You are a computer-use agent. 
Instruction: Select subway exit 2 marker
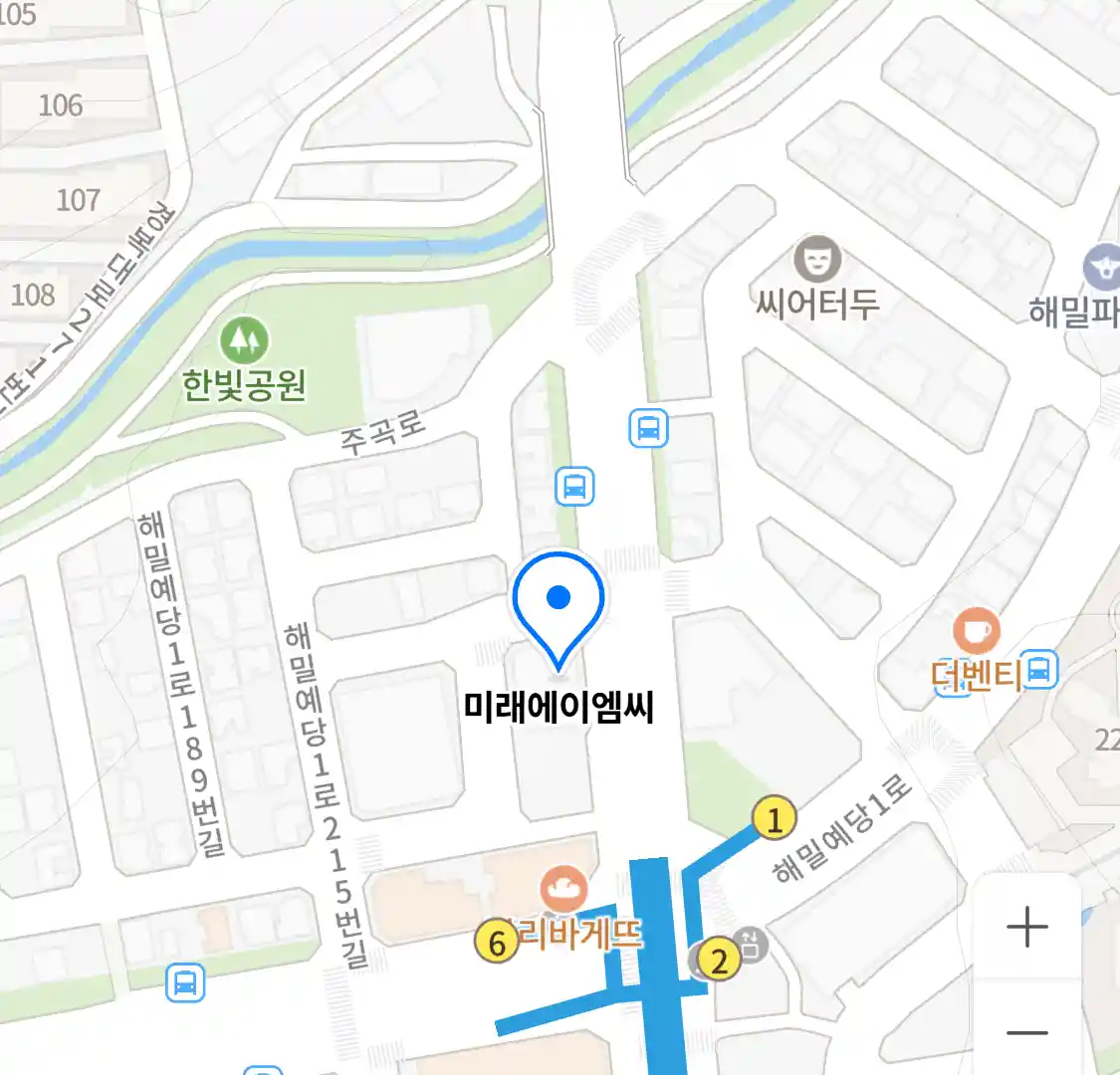click(x=718, y=961)
